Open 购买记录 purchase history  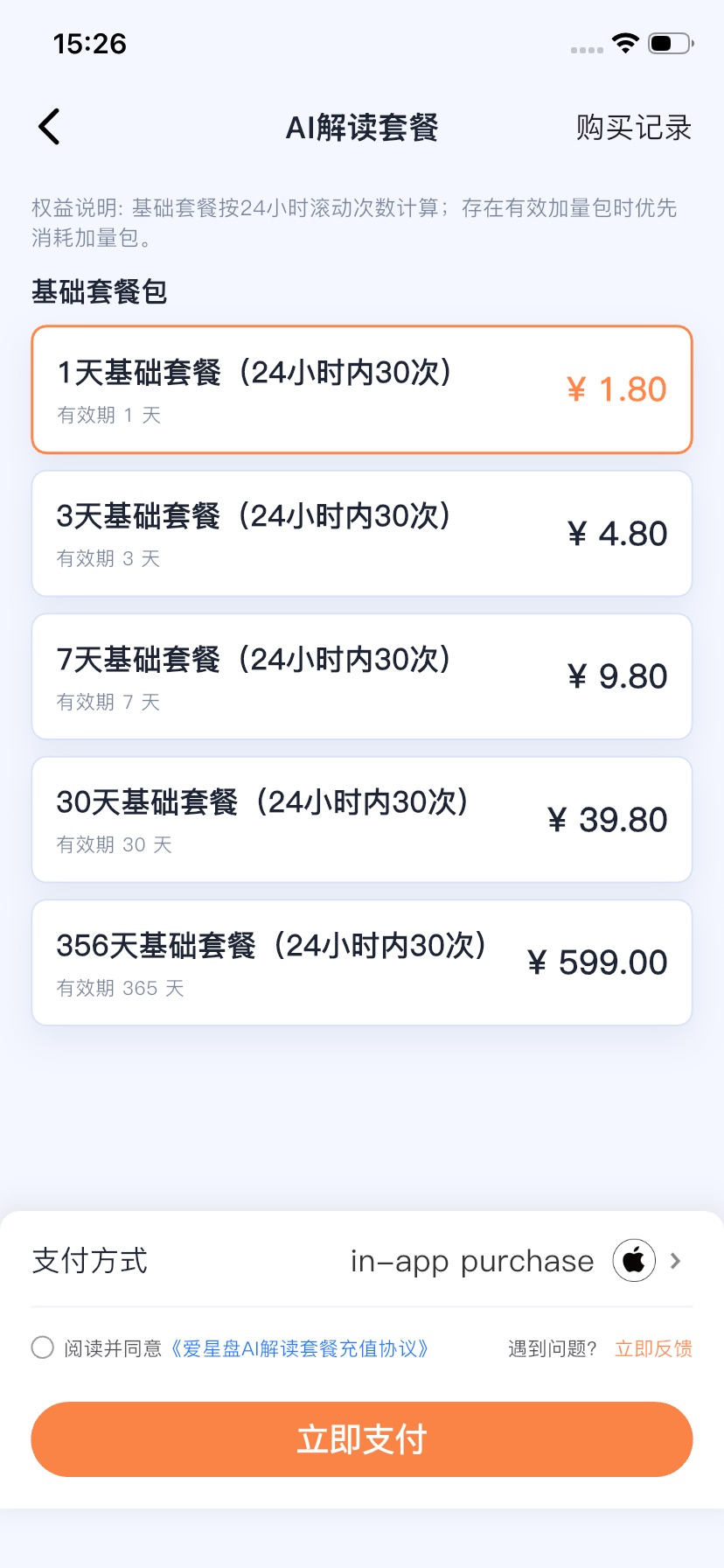point(633,128)
